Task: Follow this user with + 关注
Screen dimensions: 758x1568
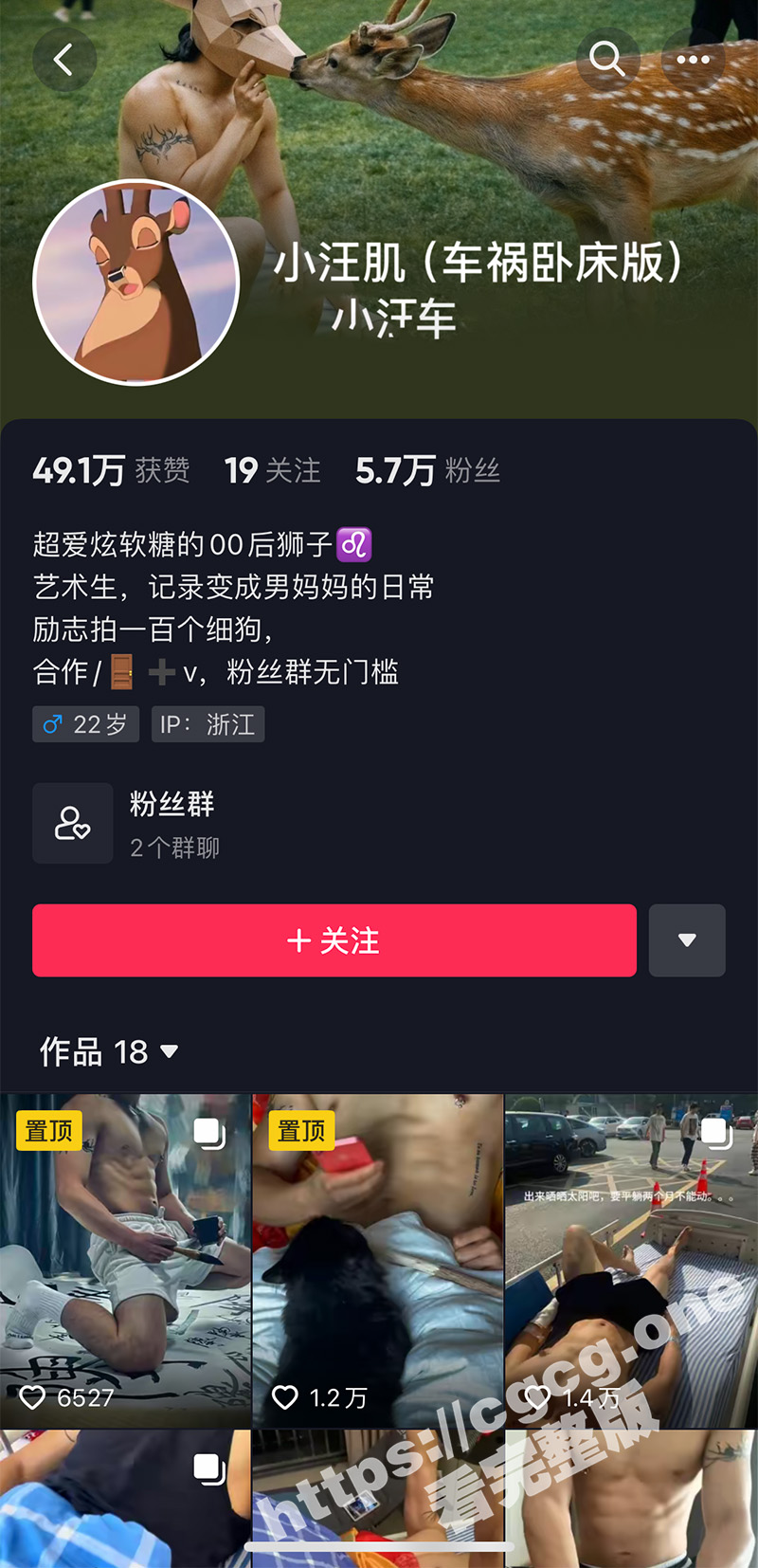Action: click(334, 940)
